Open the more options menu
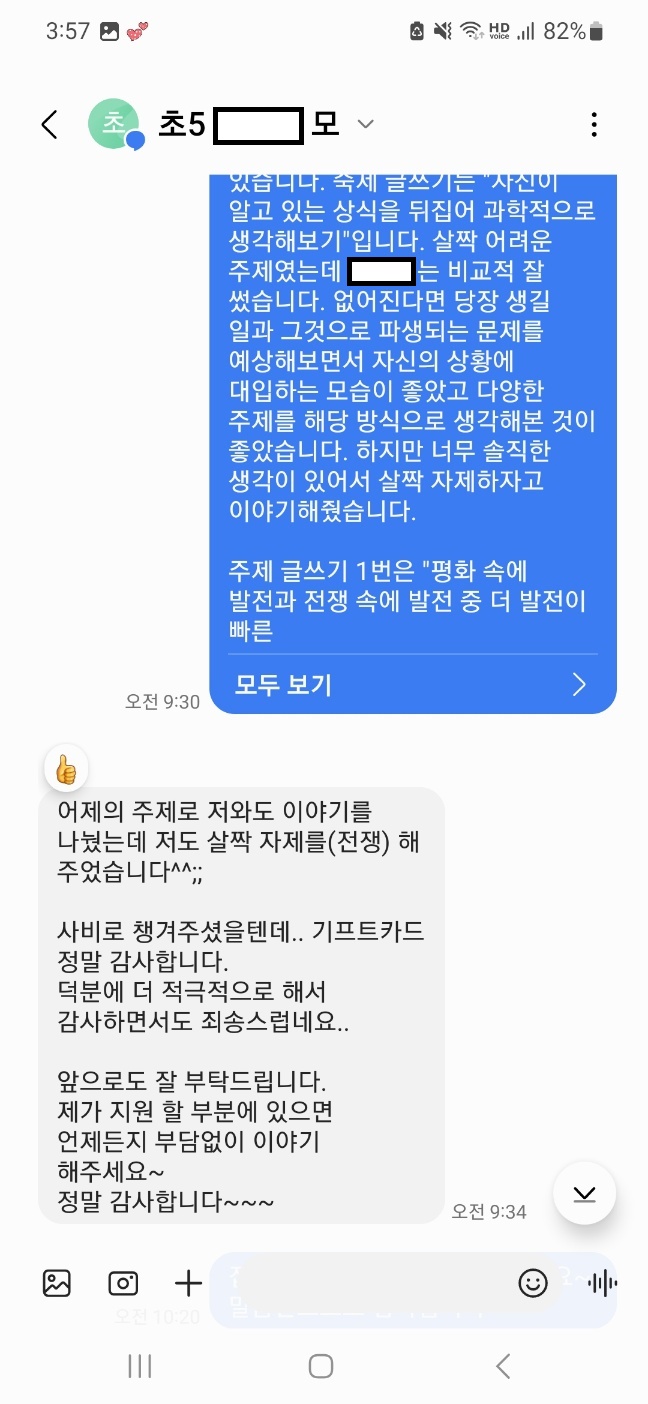 pos(594,125)
